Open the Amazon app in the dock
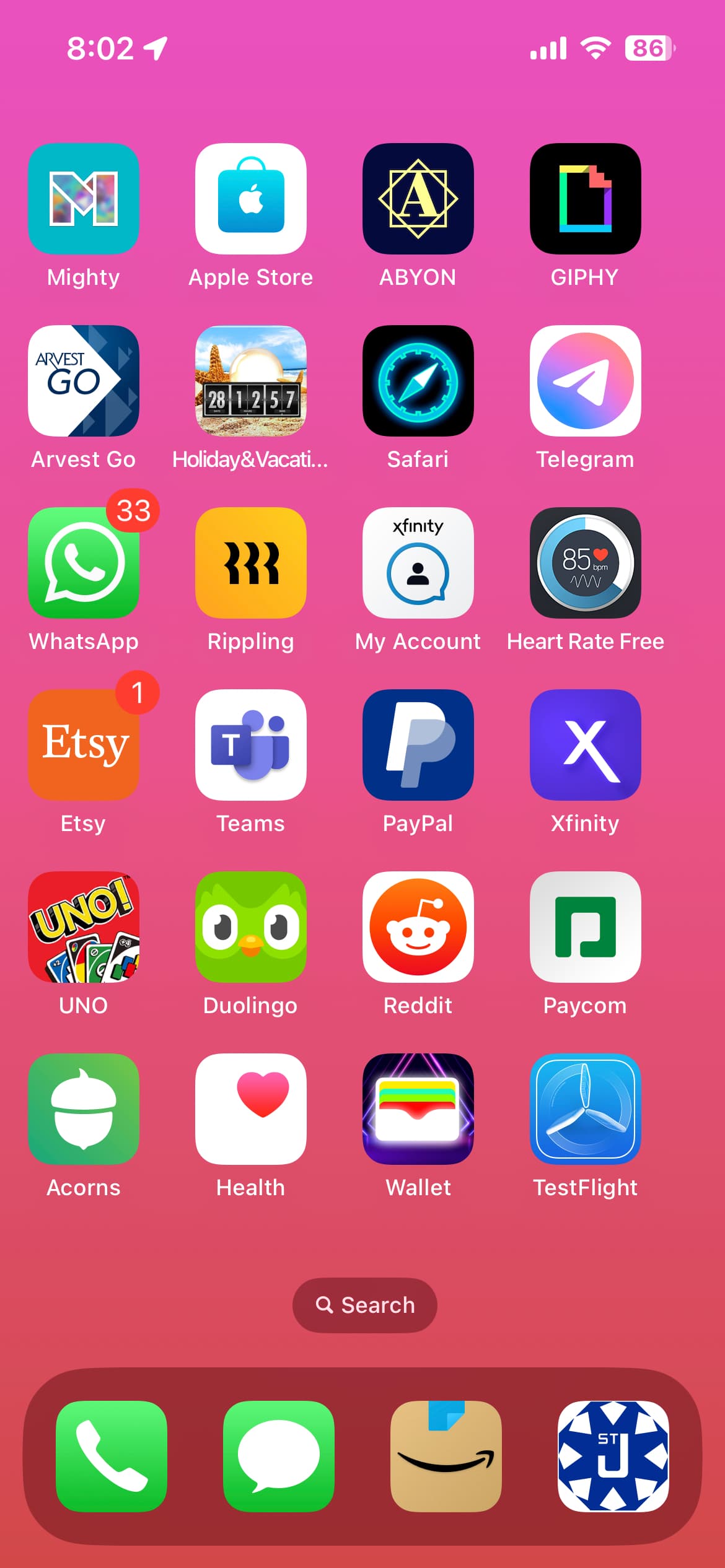The width and height of the screenshot is (725, 1568). (446, 1456)
